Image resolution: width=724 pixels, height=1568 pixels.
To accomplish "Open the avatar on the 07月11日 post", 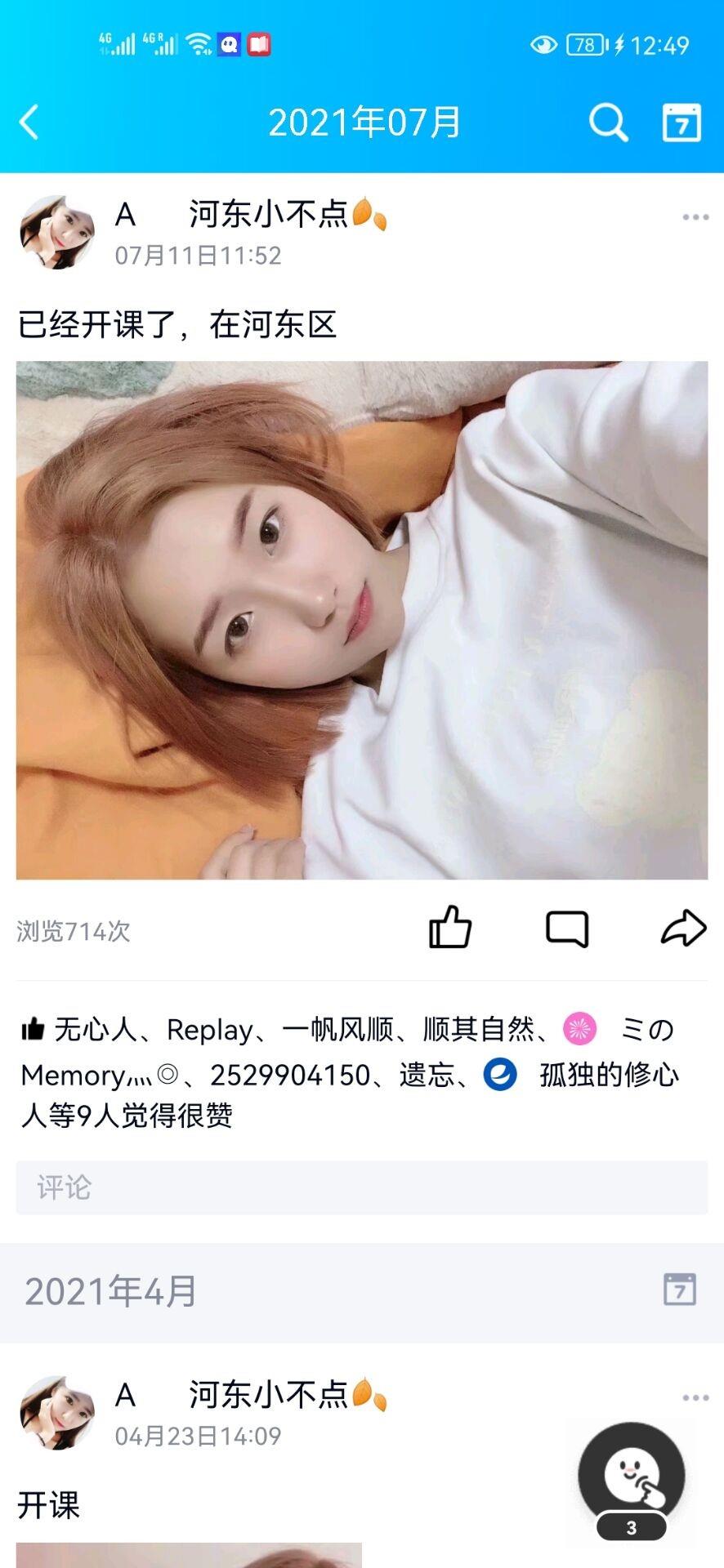I will pos(57,232).
